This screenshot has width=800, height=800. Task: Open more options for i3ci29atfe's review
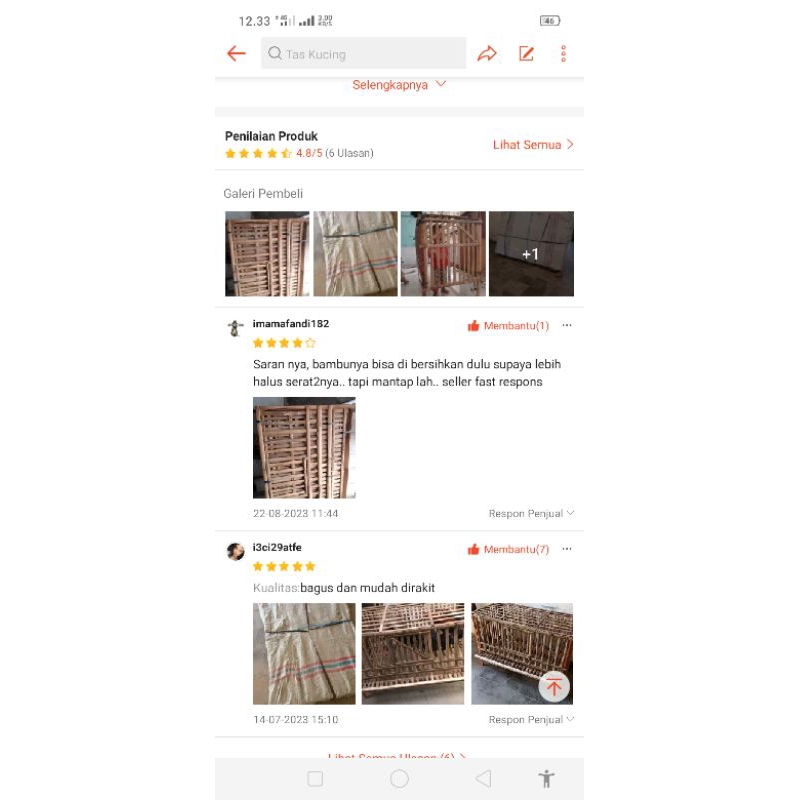[x=567, y=550]
